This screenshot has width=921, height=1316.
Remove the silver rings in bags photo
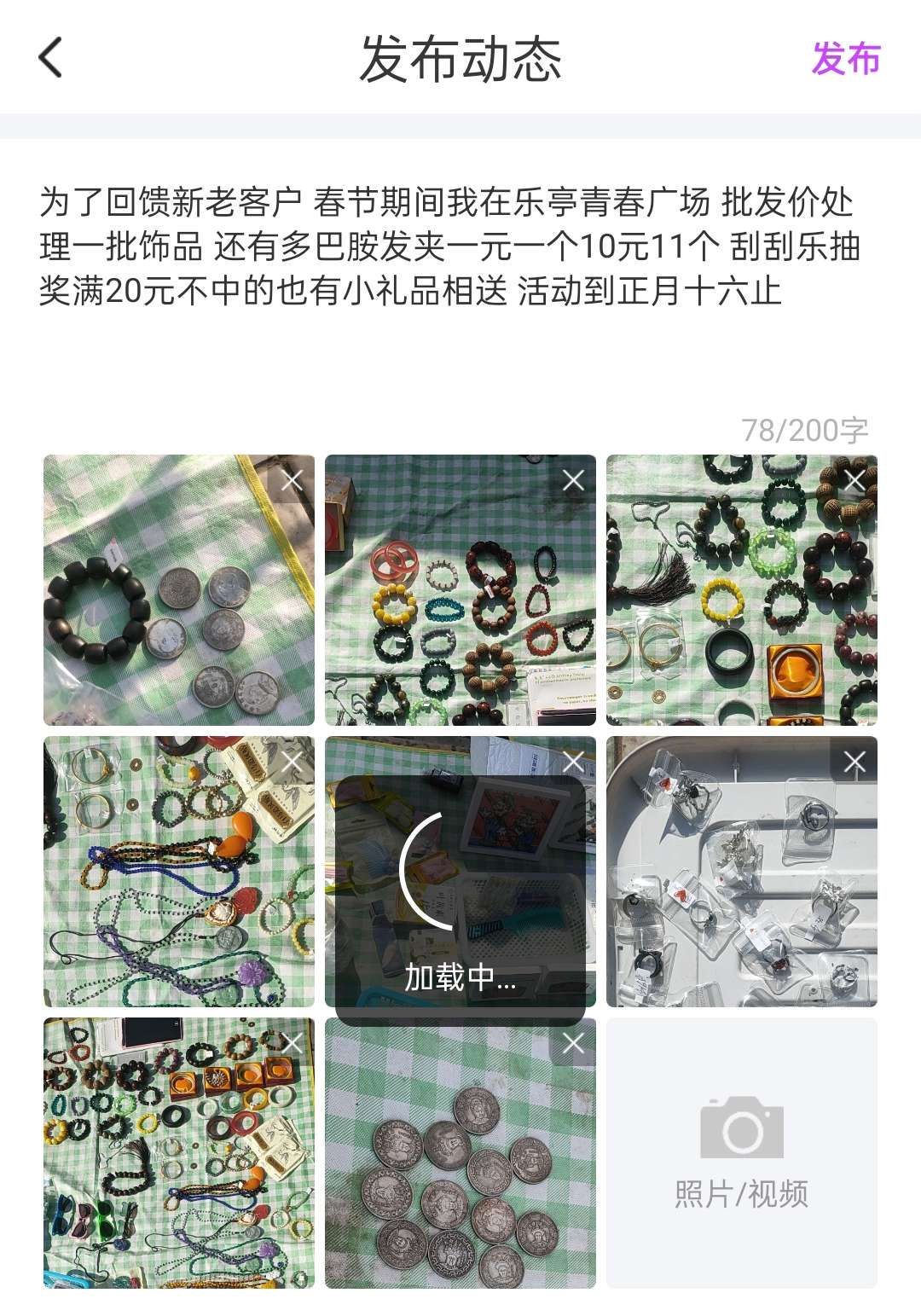pyautogui.click(x=854, y=762)
